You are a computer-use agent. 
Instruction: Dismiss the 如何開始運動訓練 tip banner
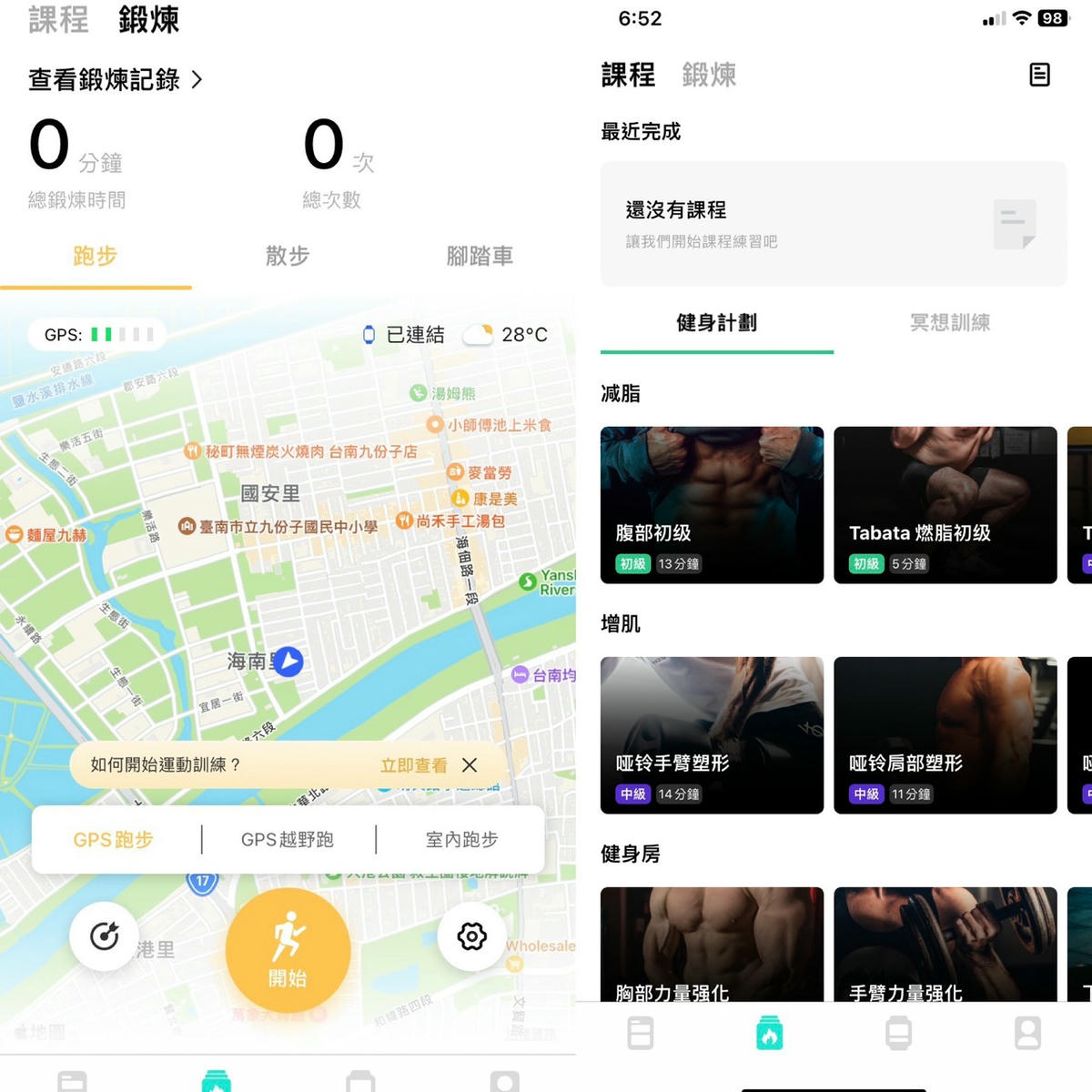coord(470,765)
